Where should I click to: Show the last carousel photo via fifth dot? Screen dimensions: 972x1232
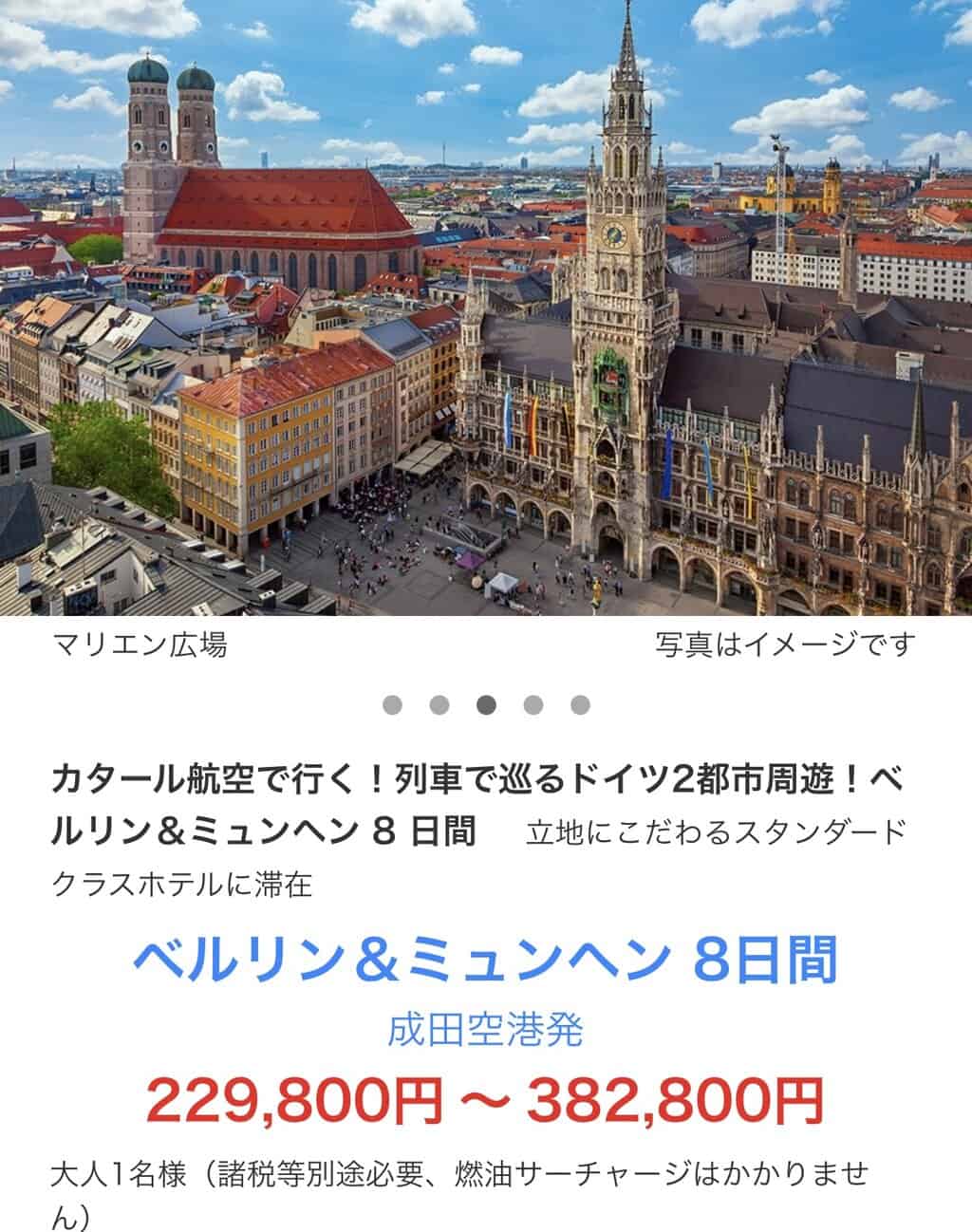(x=580, y=705)
